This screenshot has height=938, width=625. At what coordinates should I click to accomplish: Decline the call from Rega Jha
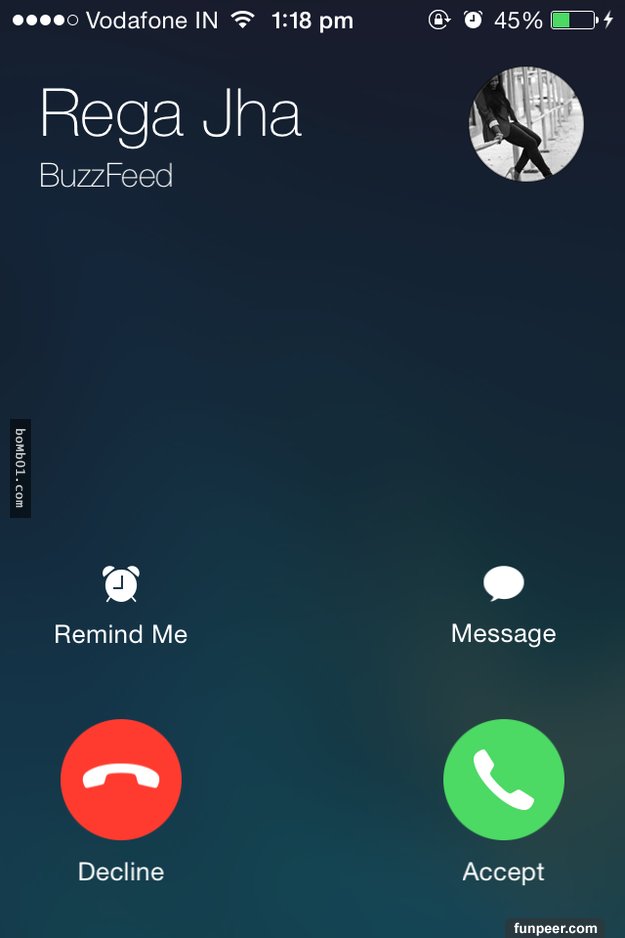tap(121, 780)
